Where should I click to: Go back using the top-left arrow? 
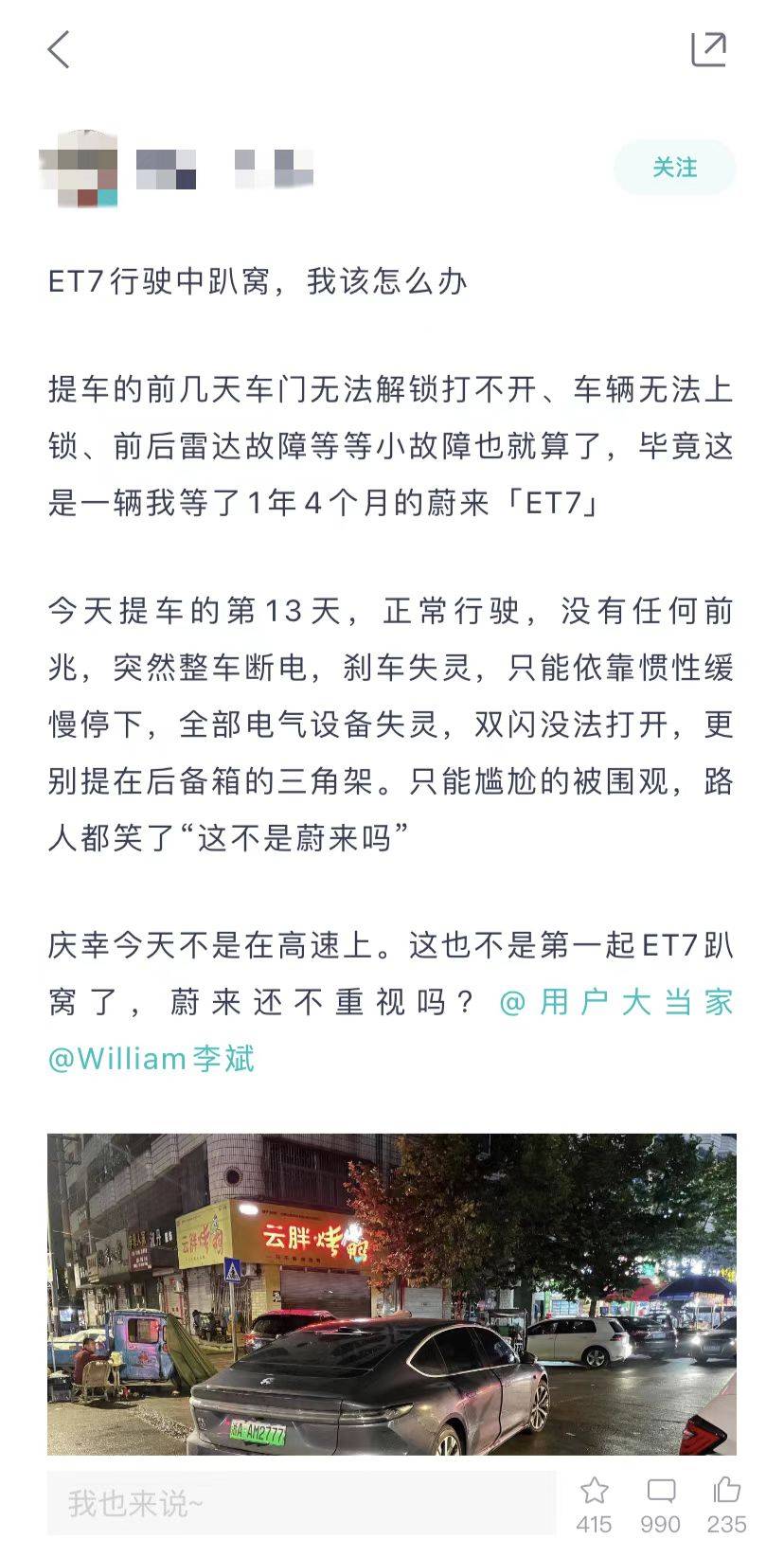pos(59,49)
